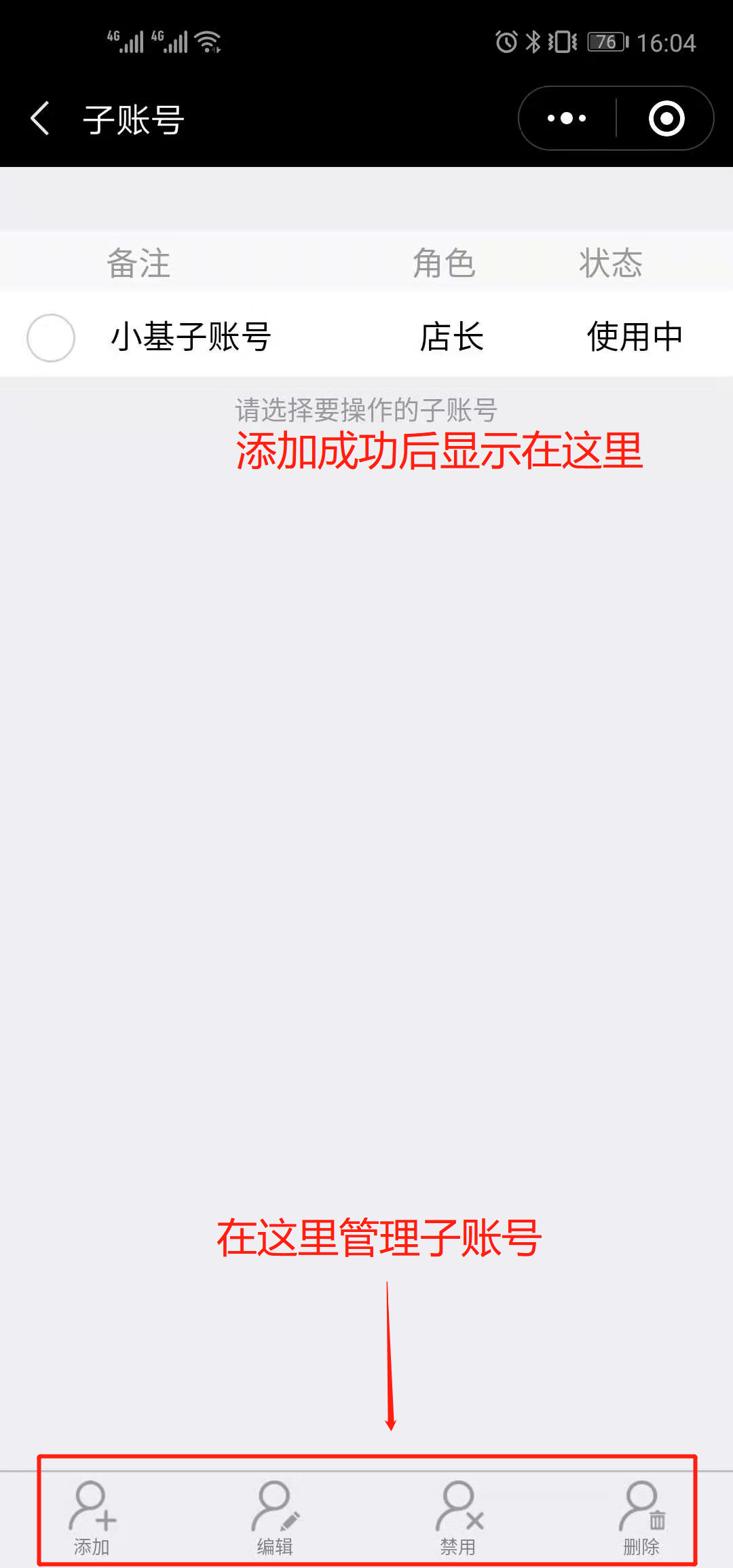
Task: Close the mini program with the circle button
Action: (x=666, y=119)
